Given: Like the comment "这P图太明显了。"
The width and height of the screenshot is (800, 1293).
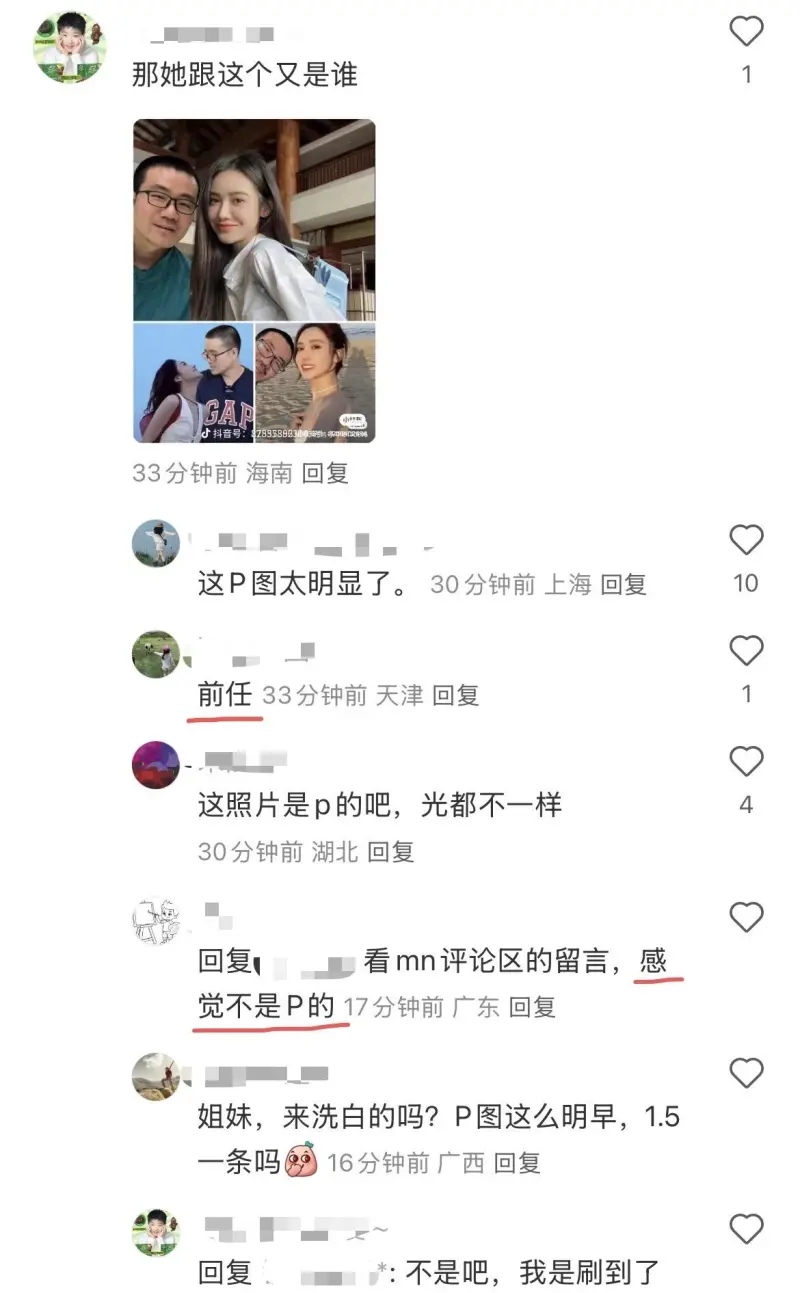Looking at the screenshot, I should pyautogui.click(x=746, y=540).
